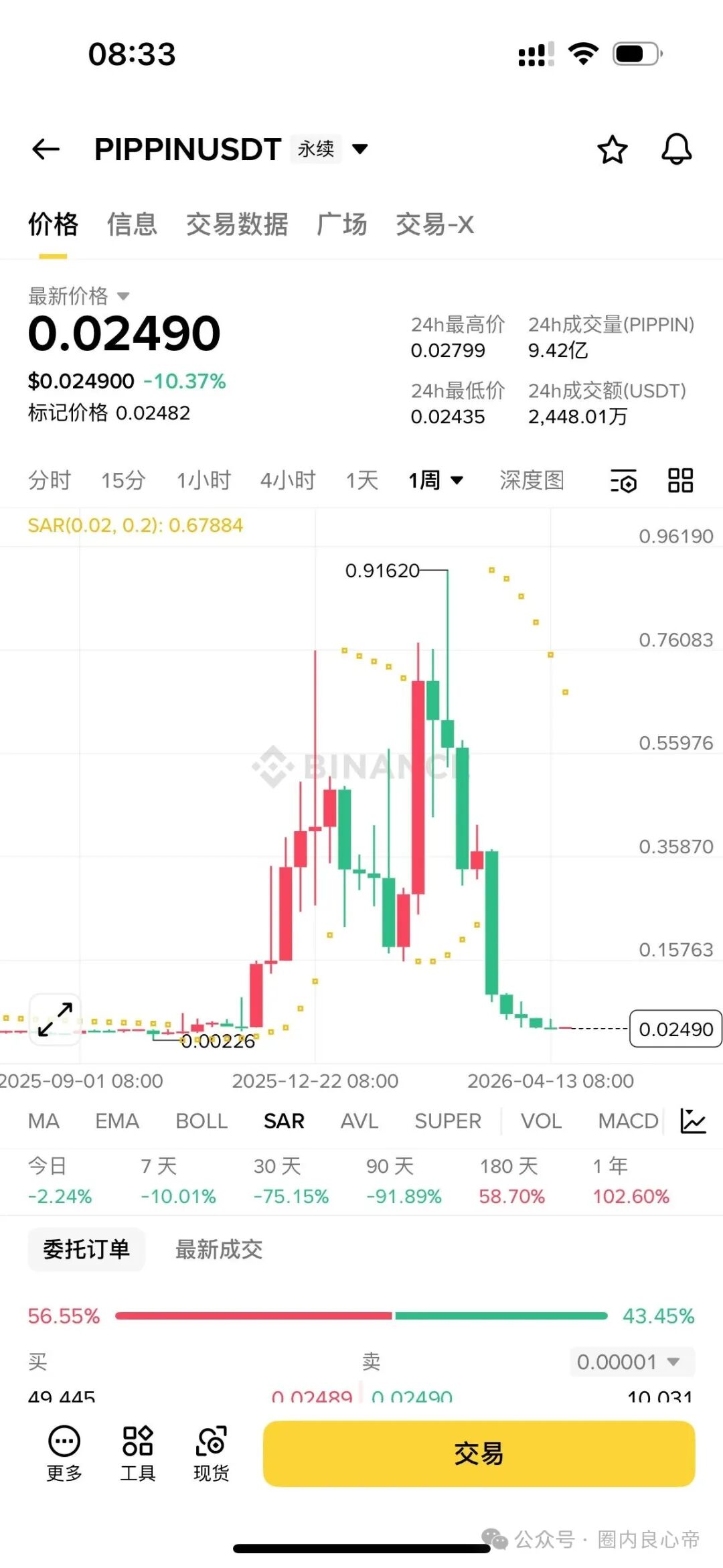Open the indicator chart icon next to MACD
The image size is (723, 1568).
(692, 1121)
